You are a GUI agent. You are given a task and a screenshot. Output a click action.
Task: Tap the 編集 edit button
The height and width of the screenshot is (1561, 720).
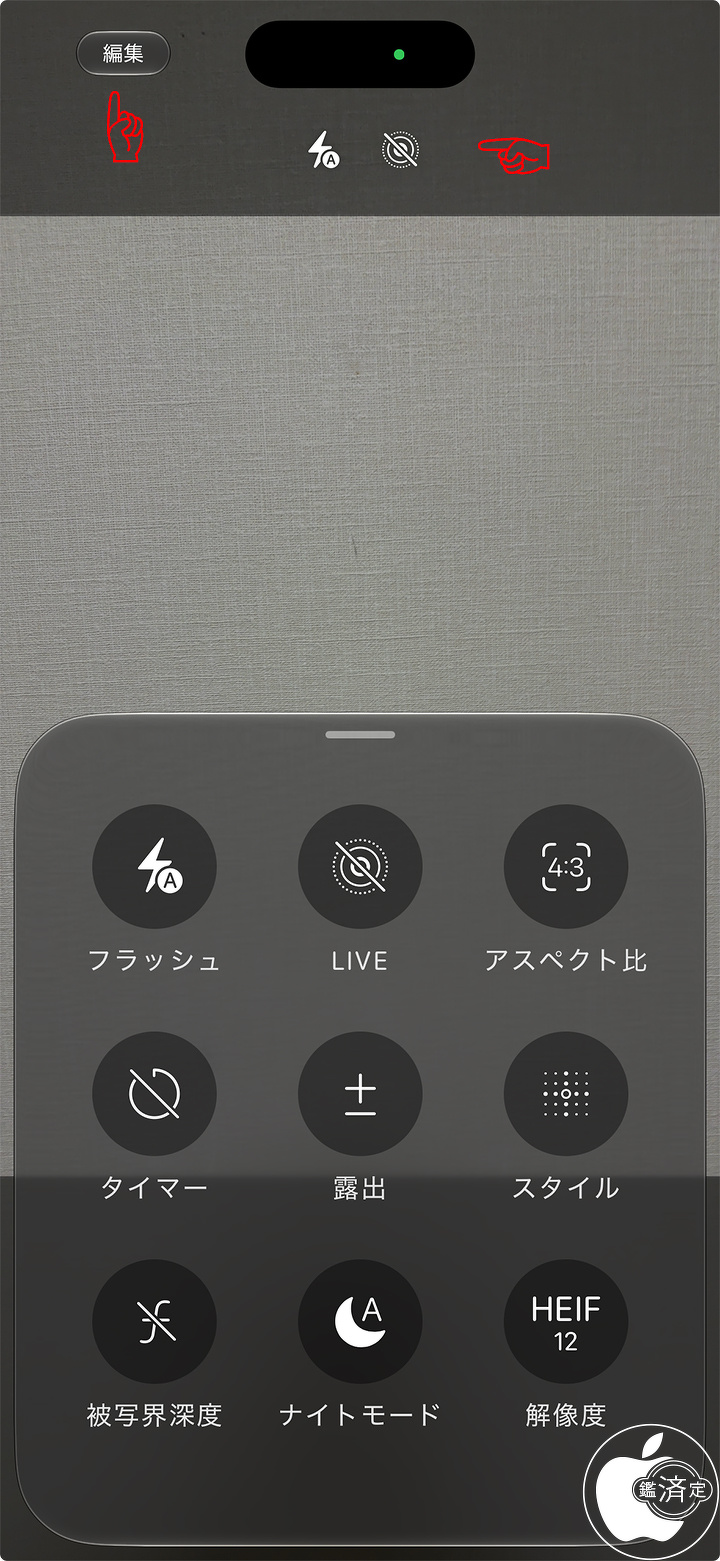click(123, 53)
